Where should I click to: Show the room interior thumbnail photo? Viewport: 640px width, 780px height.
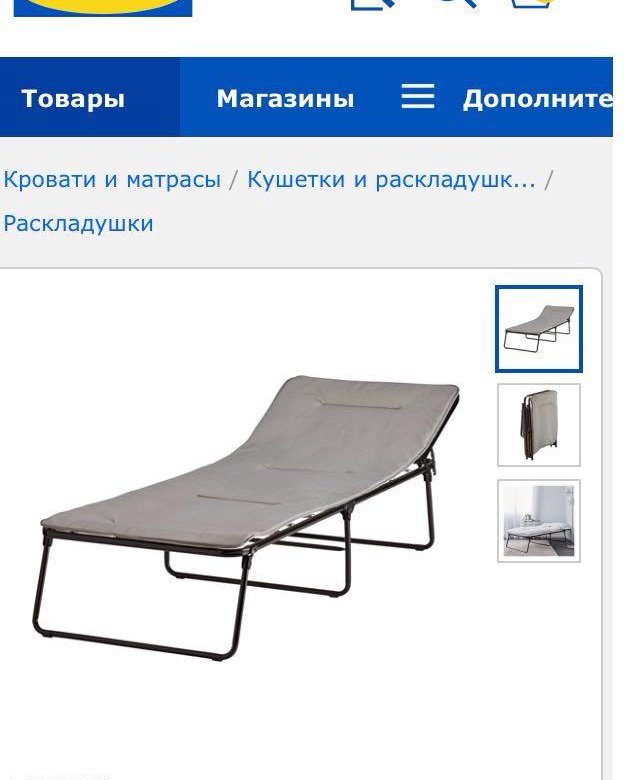(x=539, y=520)
